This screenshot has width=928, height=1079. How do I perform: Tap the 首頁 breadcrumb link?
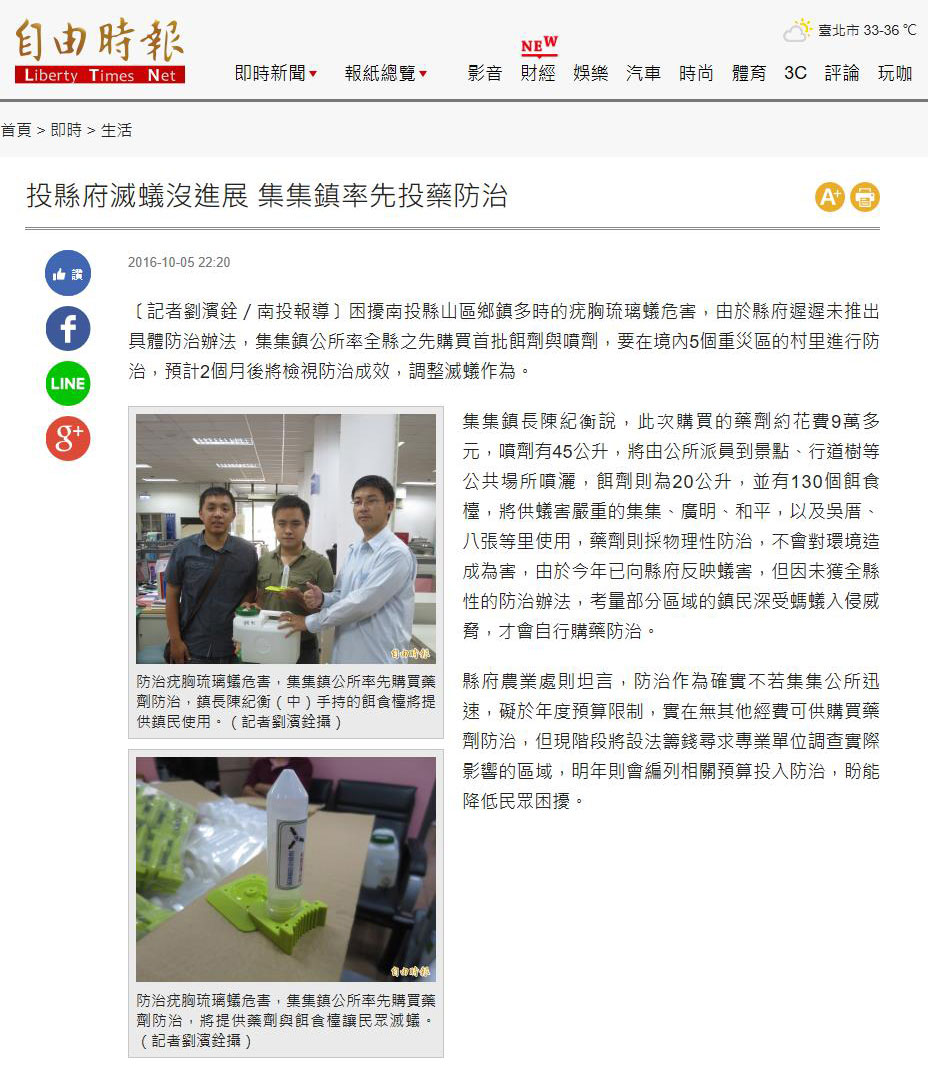(16, 130)
